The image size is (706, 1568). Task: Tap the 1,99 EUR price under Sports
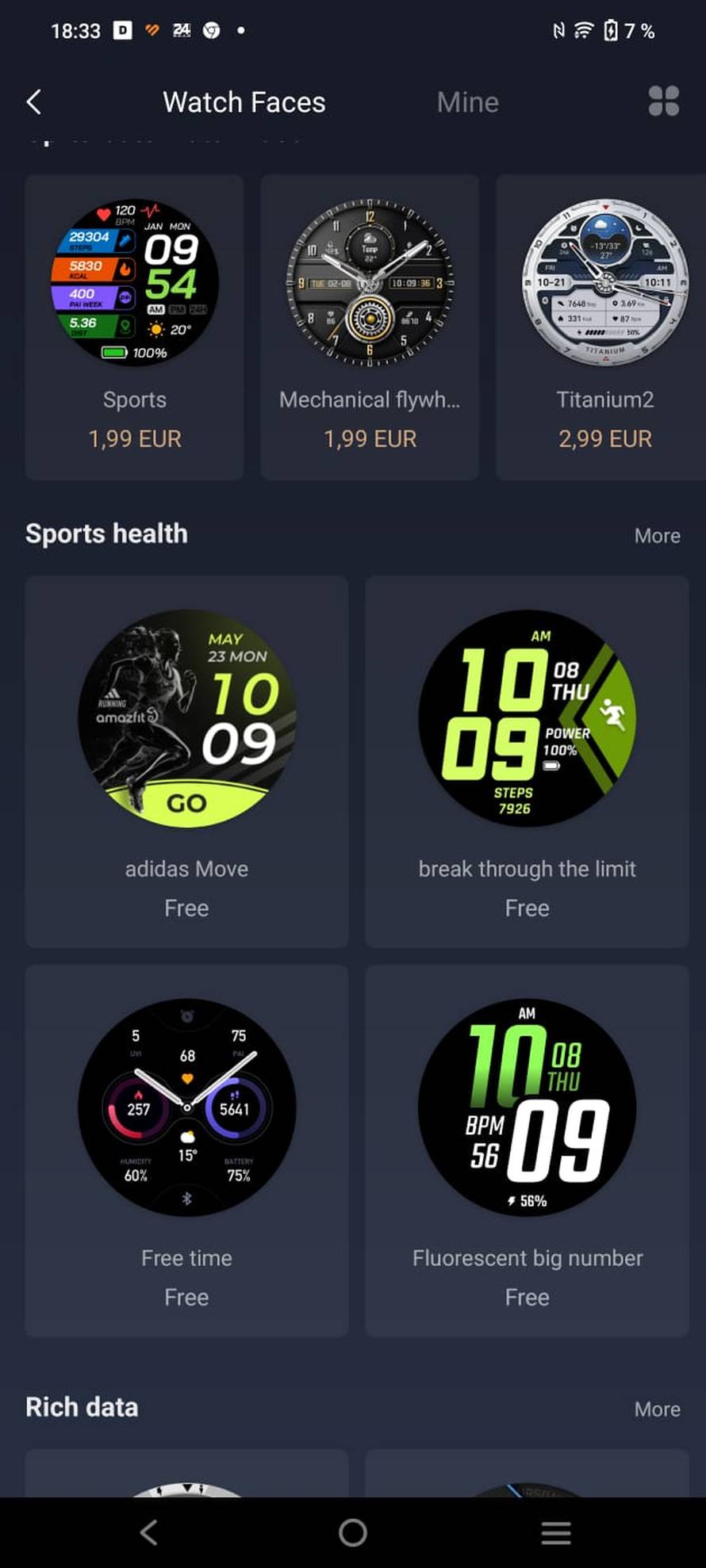(x=134, y=438)
